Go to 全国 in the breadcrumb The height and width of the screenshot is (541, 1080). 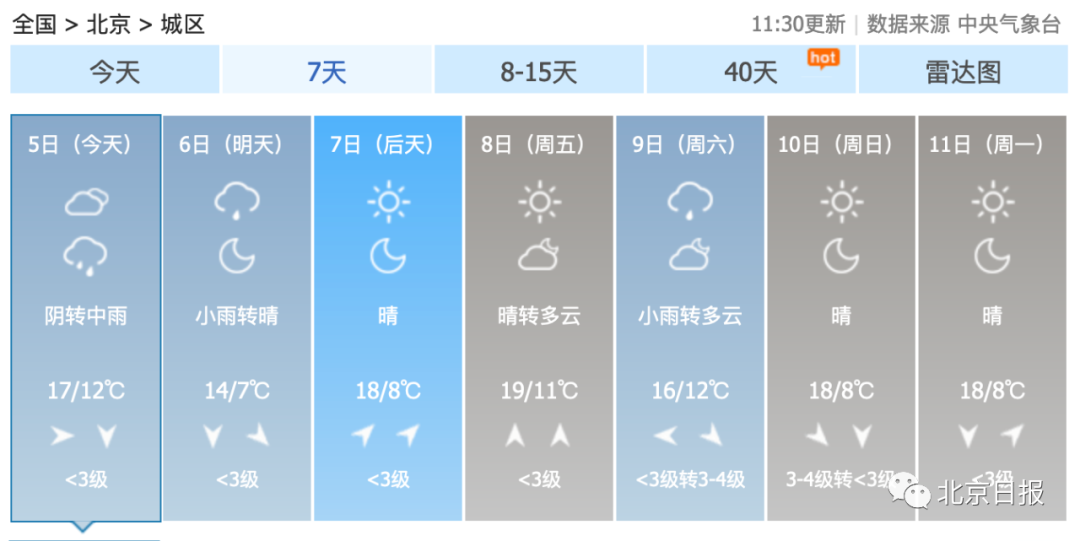(x=34, y=24)
